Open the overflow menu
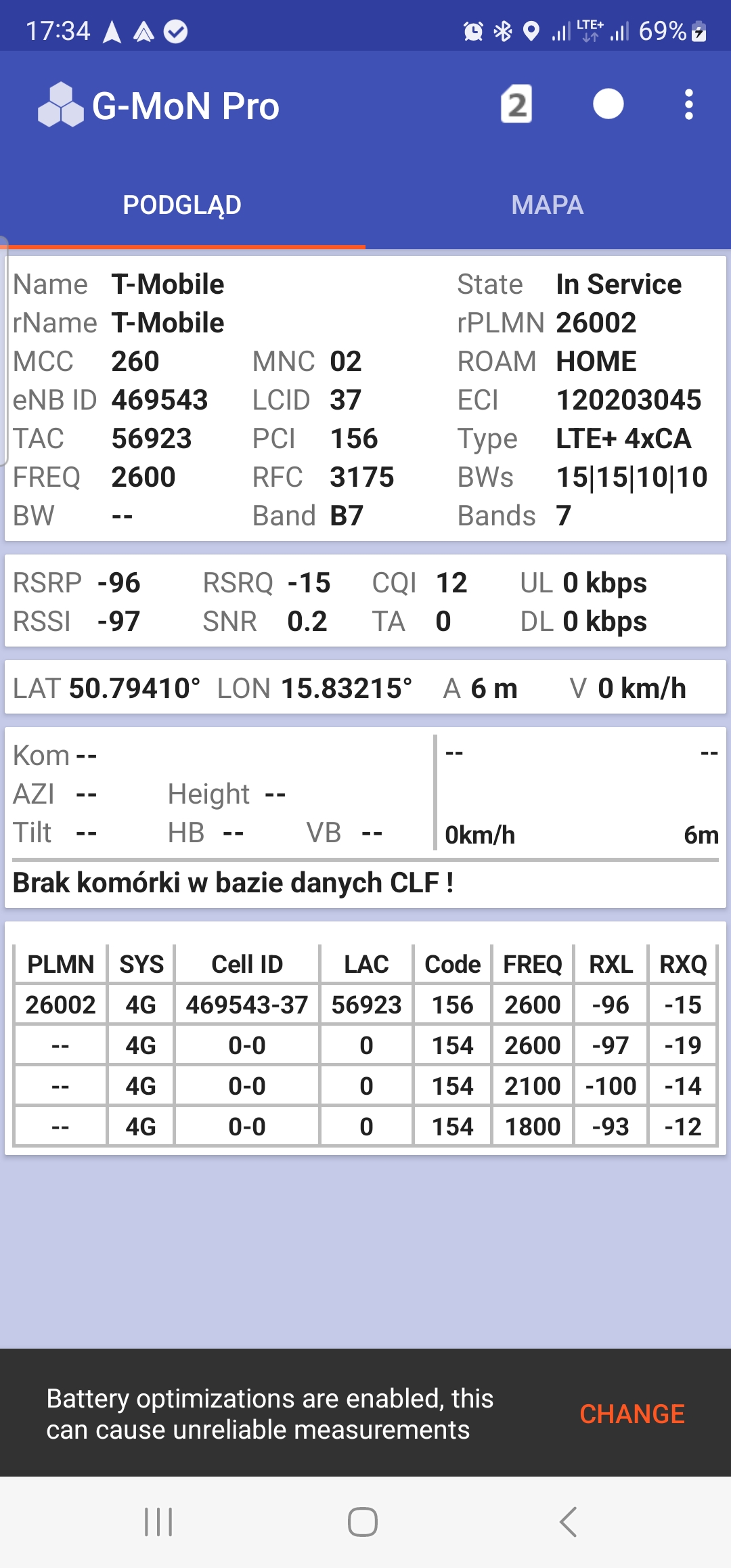 click(688, 105)
